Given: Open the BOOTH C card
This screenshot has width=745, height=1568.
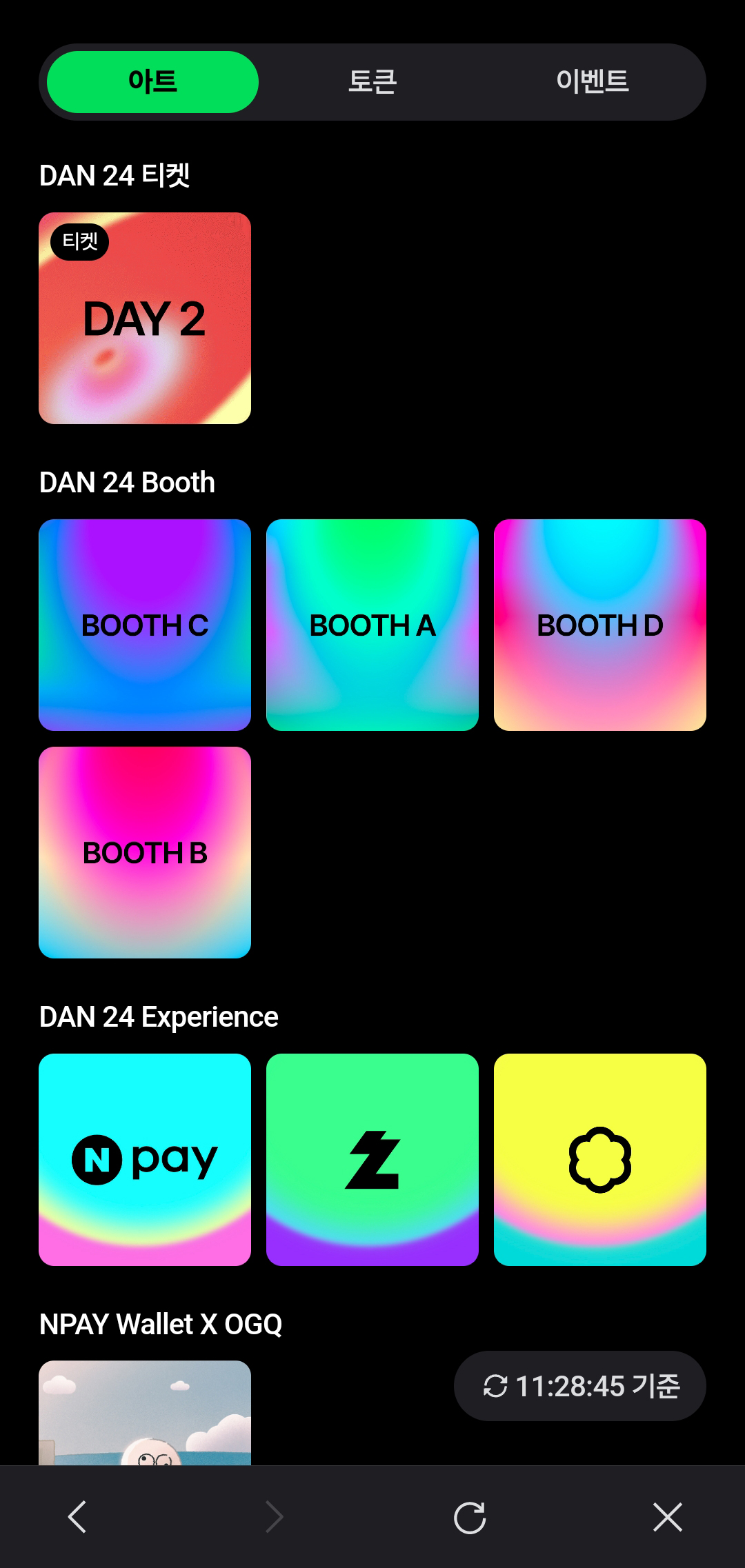Looking at the screenshot, I should pyautogui.click(x=145, y=625).
